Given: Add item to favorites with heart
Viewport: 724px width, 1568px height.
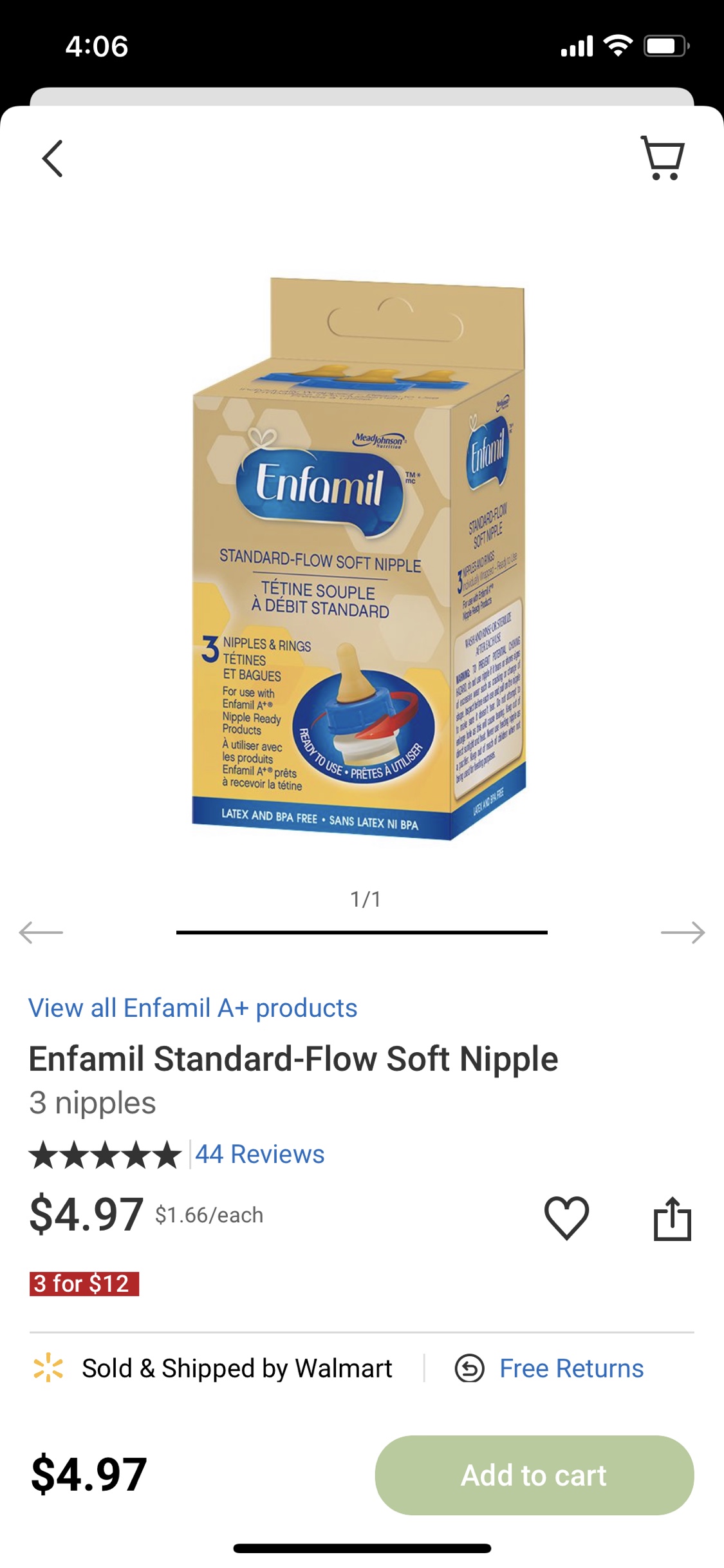Looking at the screenshot, I should pyautogui.click(x=566, y=1217).
